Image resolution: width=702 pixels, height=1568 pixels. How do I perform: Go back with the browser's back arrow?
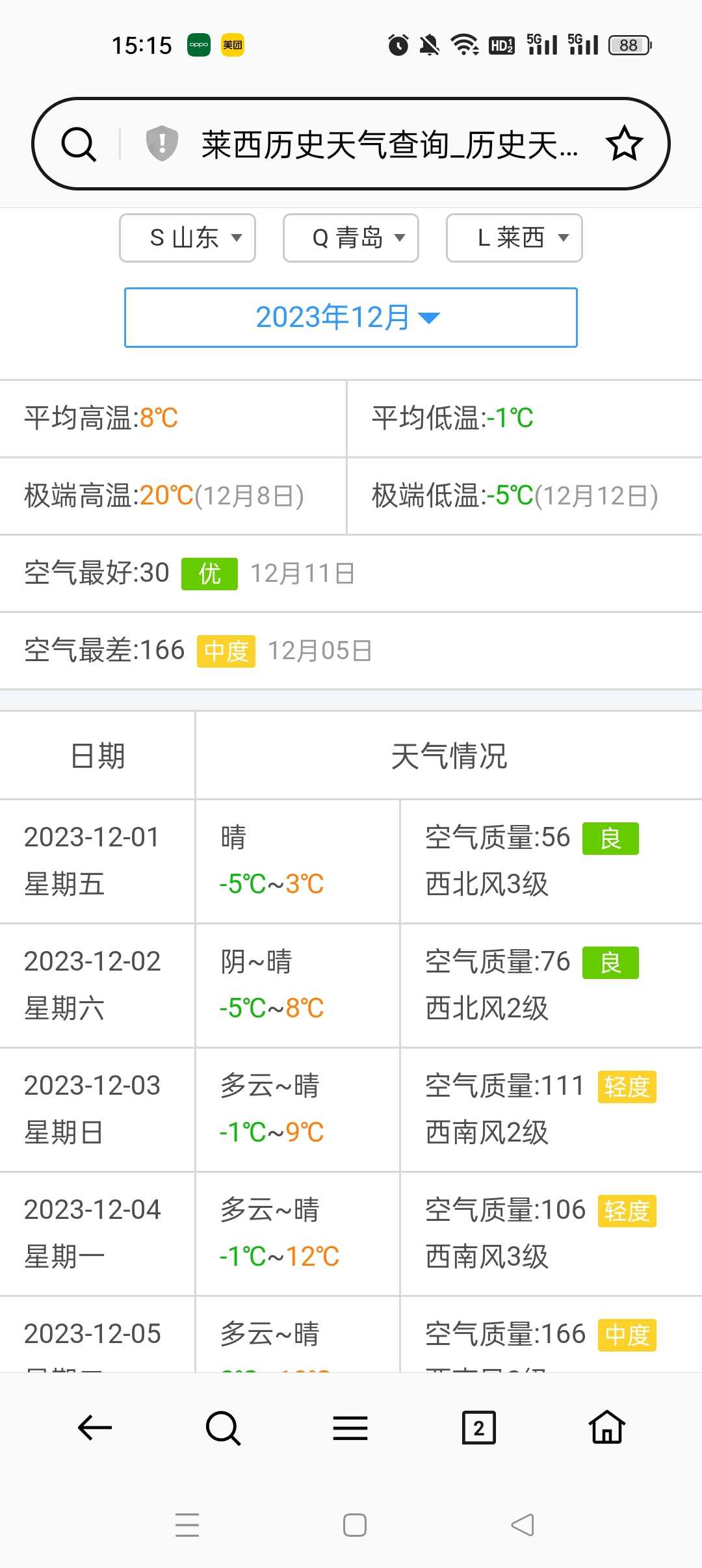(x=95, y=1428)
